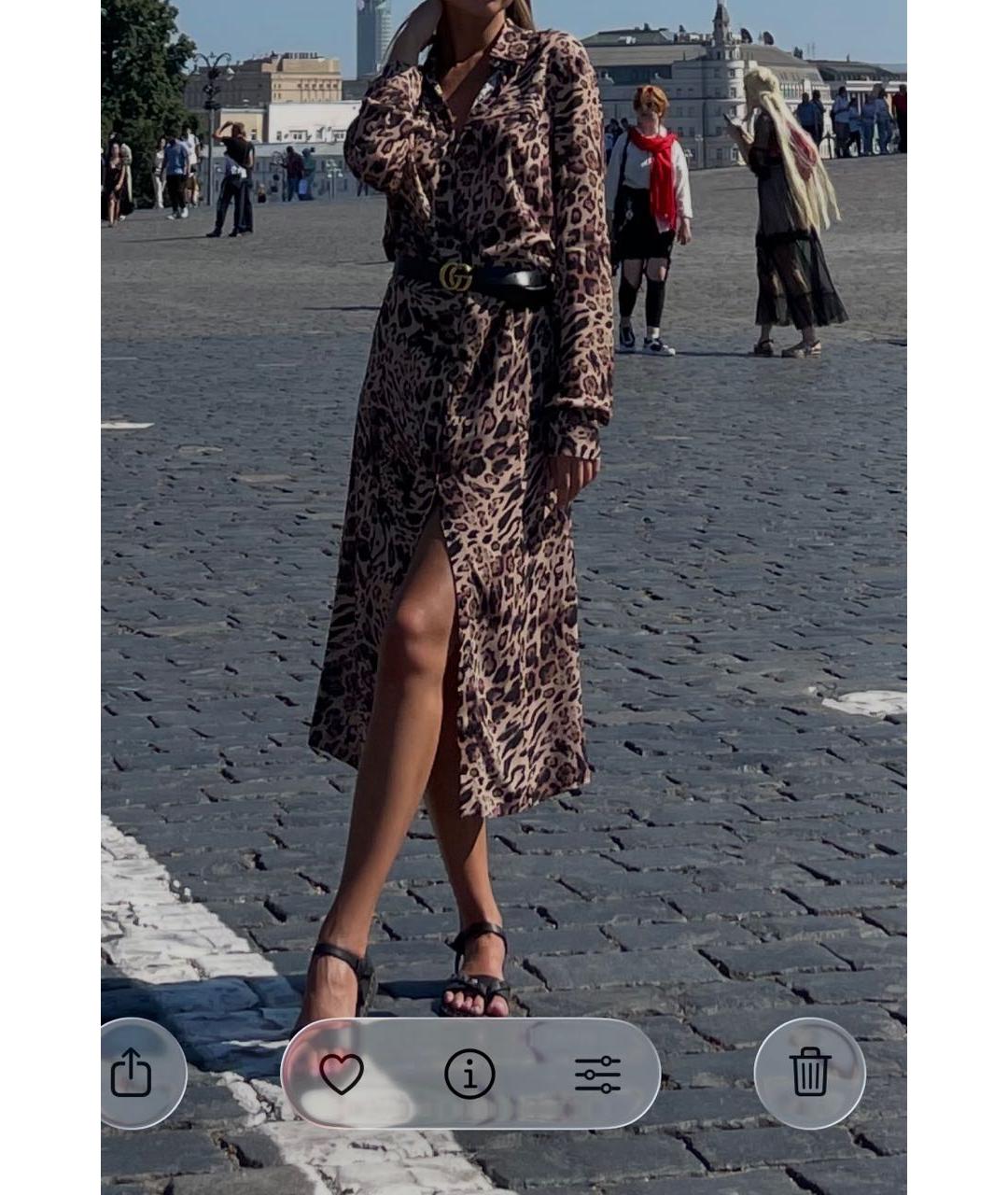Mark the photo as favorite
The image size is (1008, 1195).
(x=342, y=1074)
